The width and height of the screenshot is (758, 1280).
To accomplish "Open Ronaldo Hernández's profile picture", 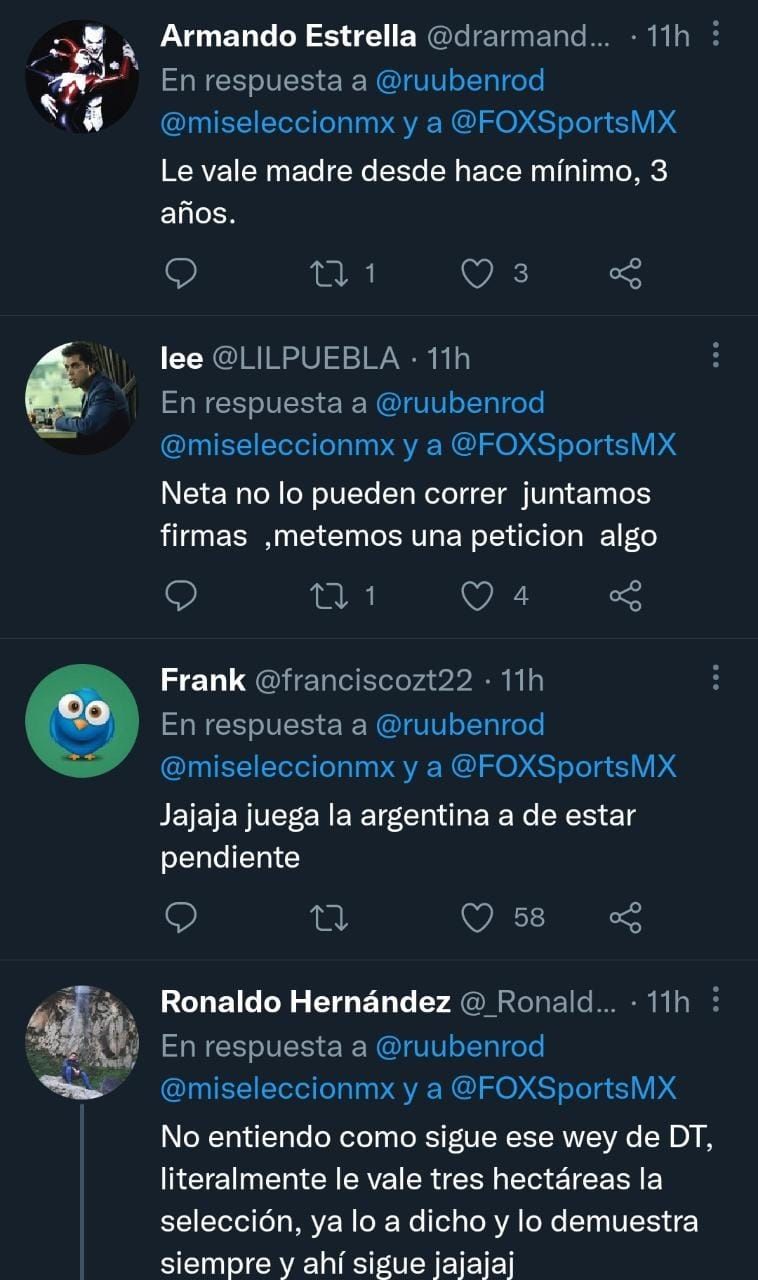I will 81,1042.
